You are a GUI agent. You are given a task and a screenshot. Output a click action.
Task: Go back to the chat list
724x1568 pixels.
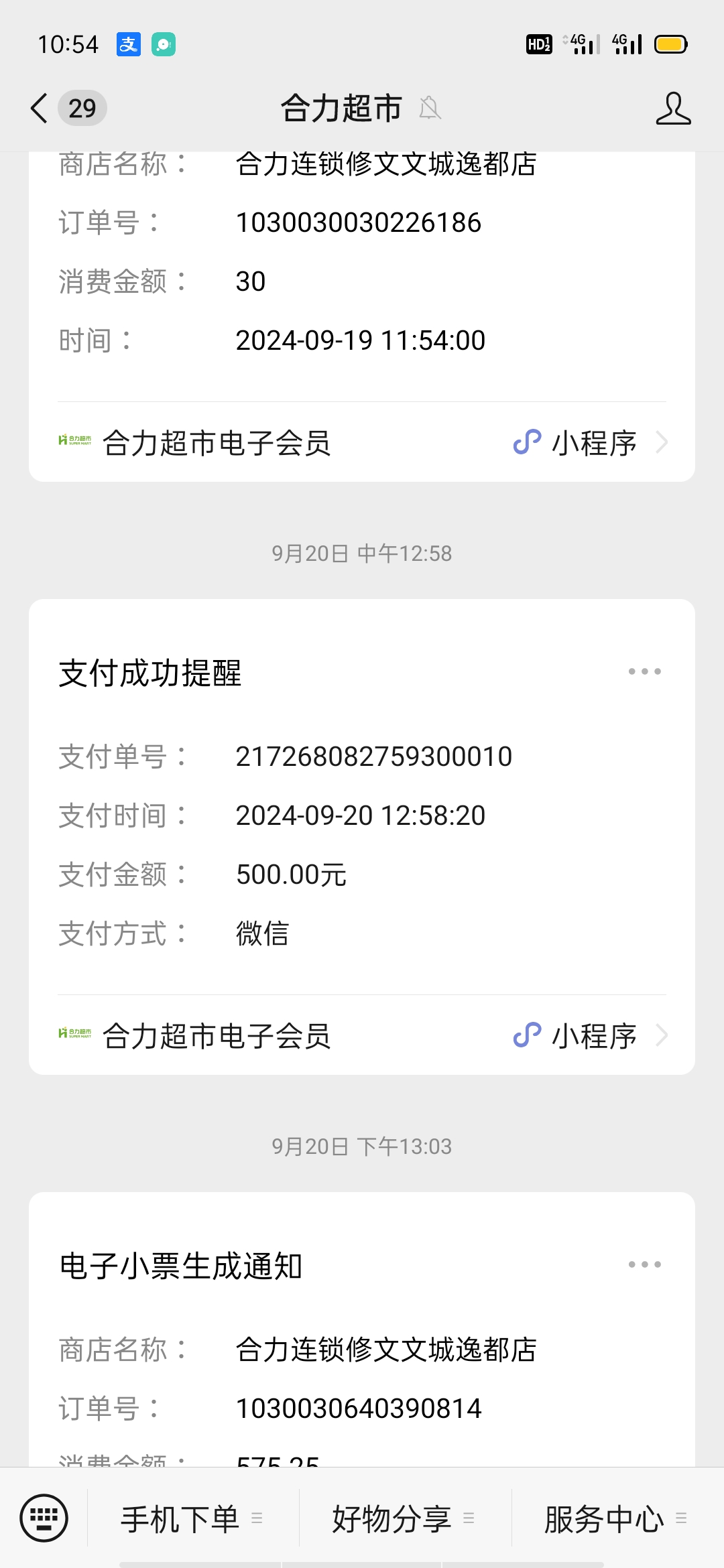(x=40, y=109)
